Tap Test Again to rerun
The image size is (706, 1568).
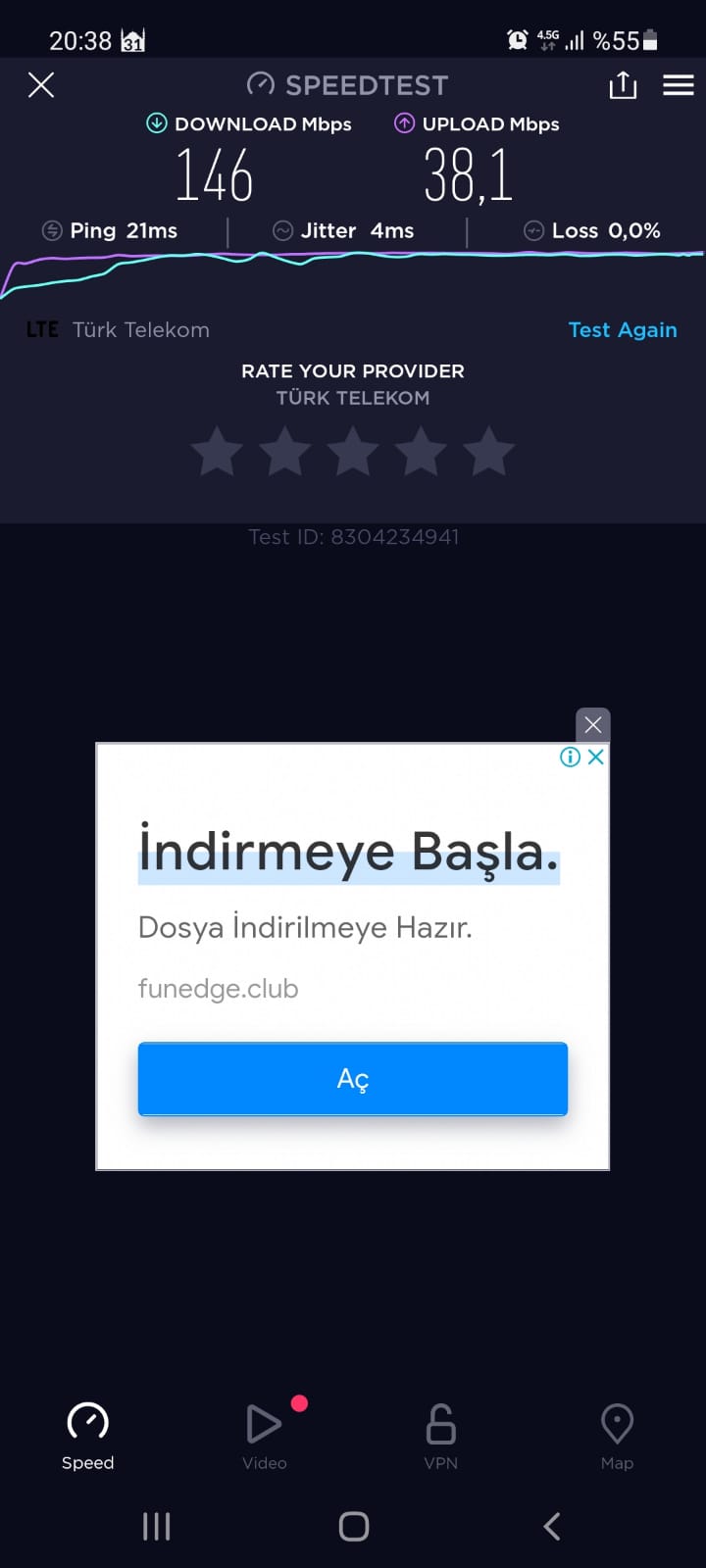623,330
